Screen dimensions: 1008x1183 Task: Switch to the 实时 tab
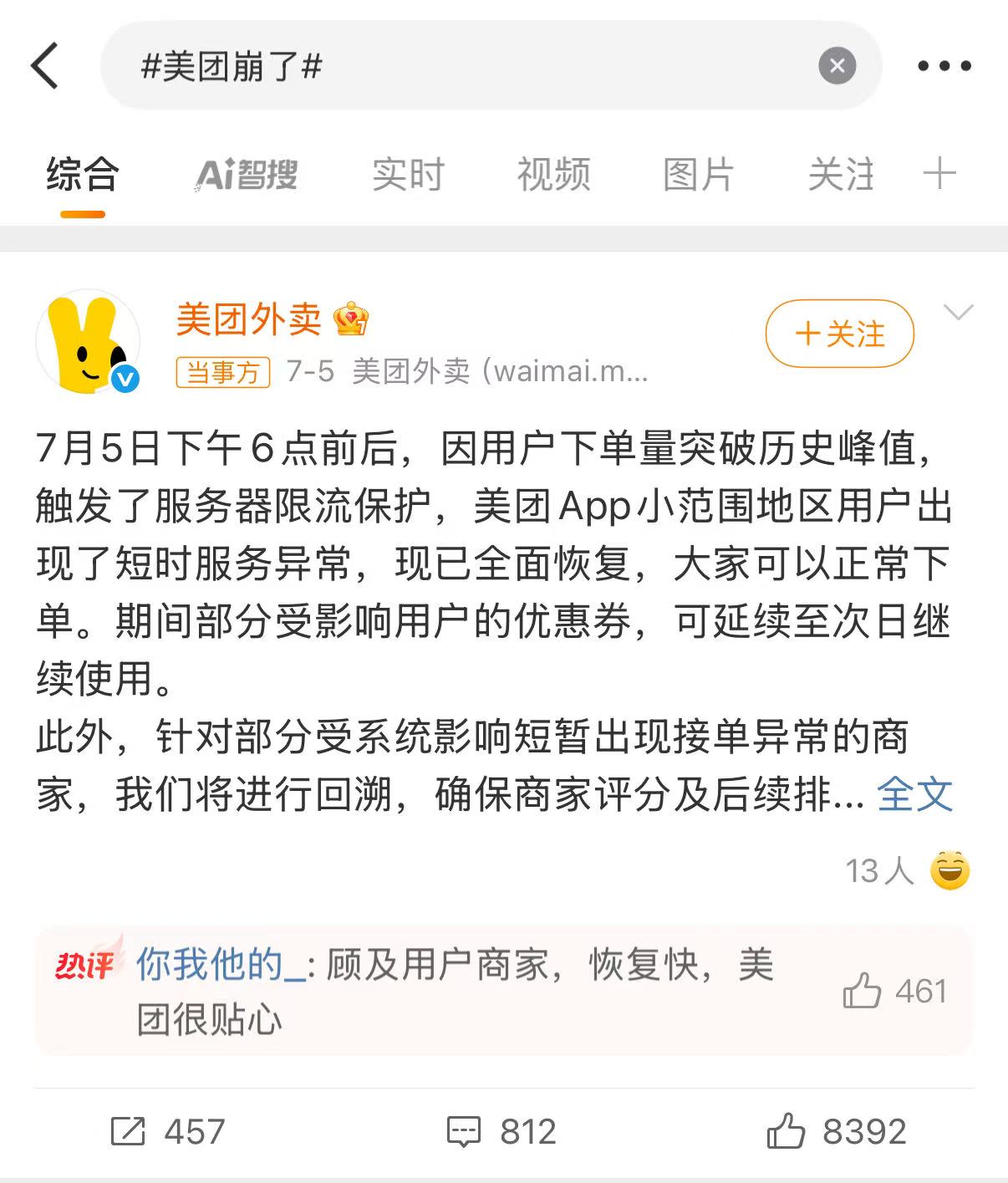[x=408, y=176]
